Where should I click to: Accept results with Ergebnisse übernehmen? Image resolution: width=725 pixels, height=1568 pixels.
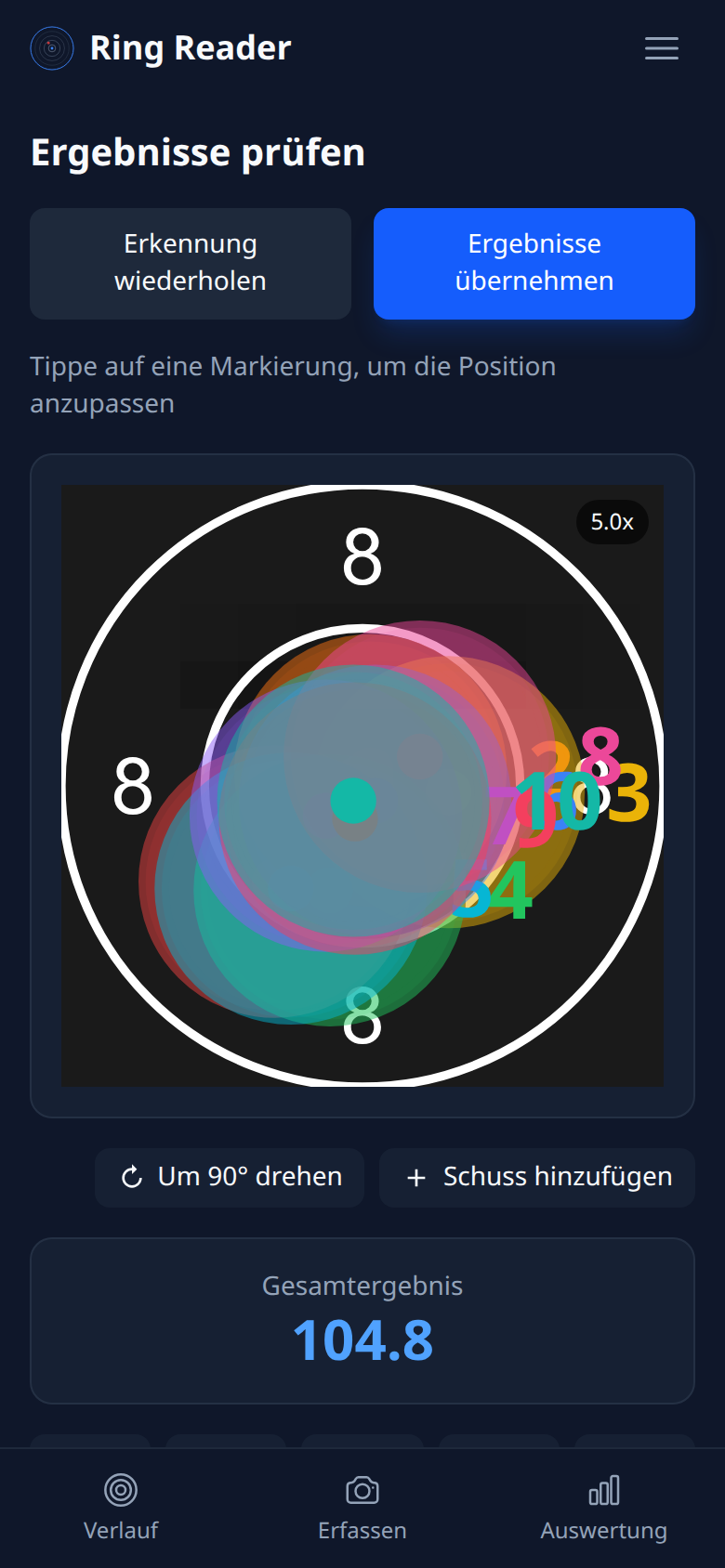coord(534,263)
